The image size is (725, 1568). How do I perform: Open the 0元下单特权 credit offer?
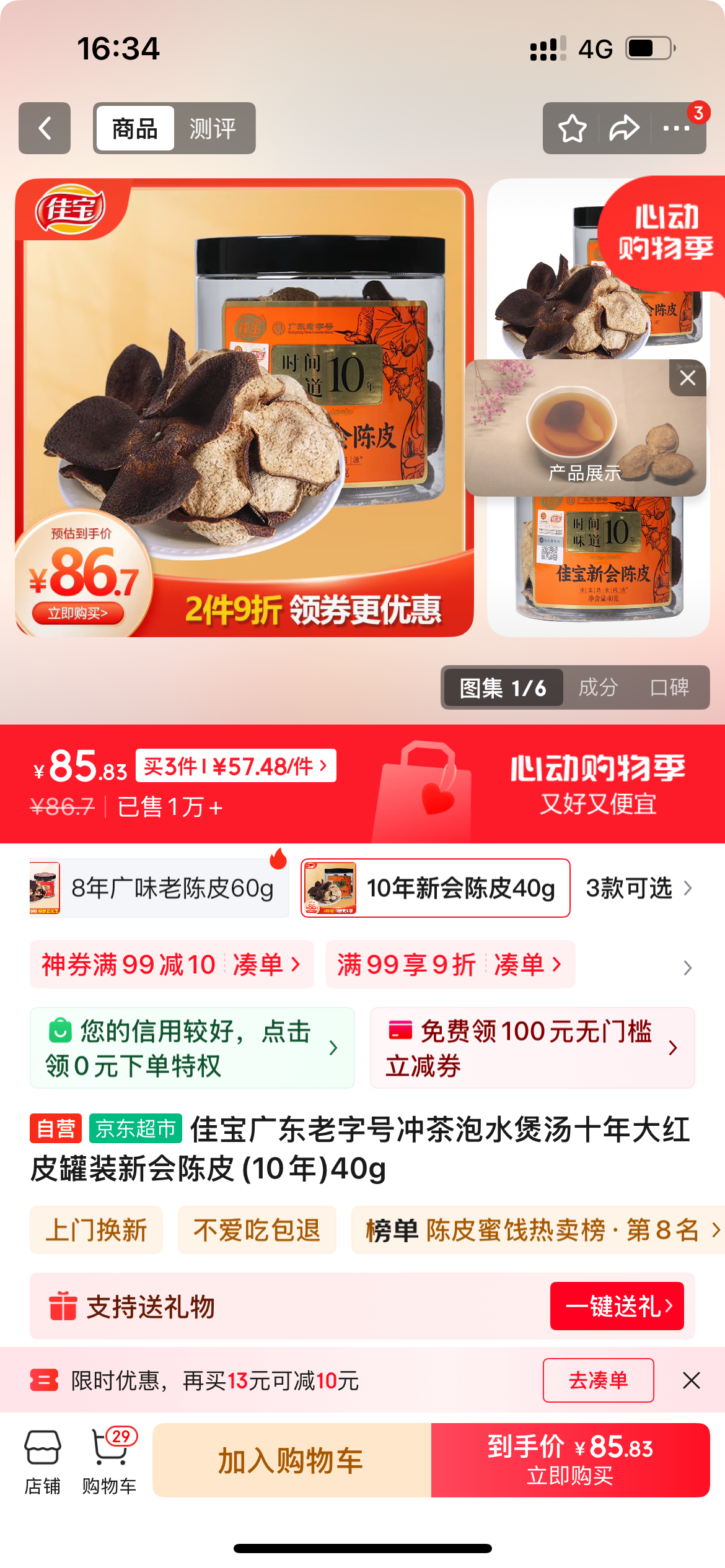pyautogui.click(x=192, y=1048)
